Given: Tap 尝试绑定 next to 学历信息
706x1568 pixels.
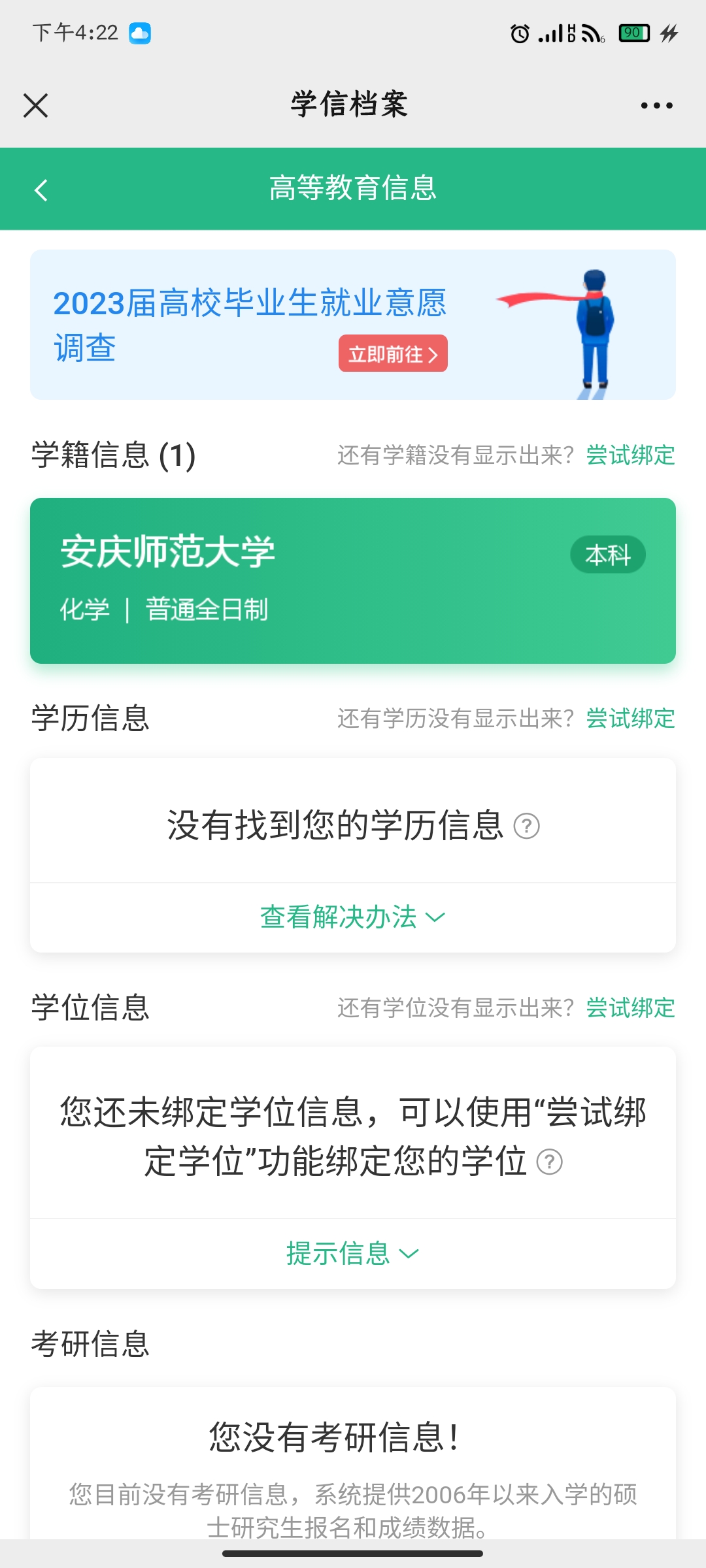Looking at the screenshot, I should pyautogui.click(x=630, y=719).
